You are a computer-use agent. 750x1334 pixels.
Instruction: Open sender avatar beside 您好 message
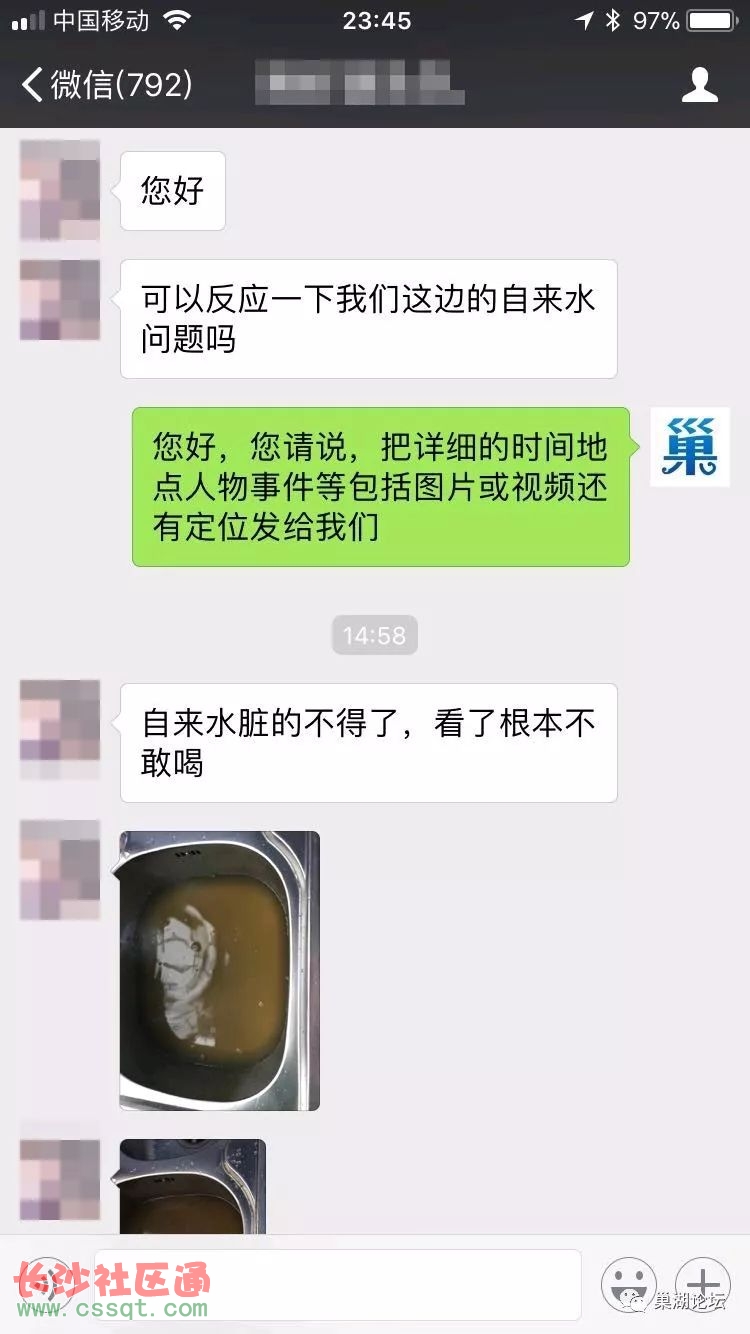(x=59, y=190)
